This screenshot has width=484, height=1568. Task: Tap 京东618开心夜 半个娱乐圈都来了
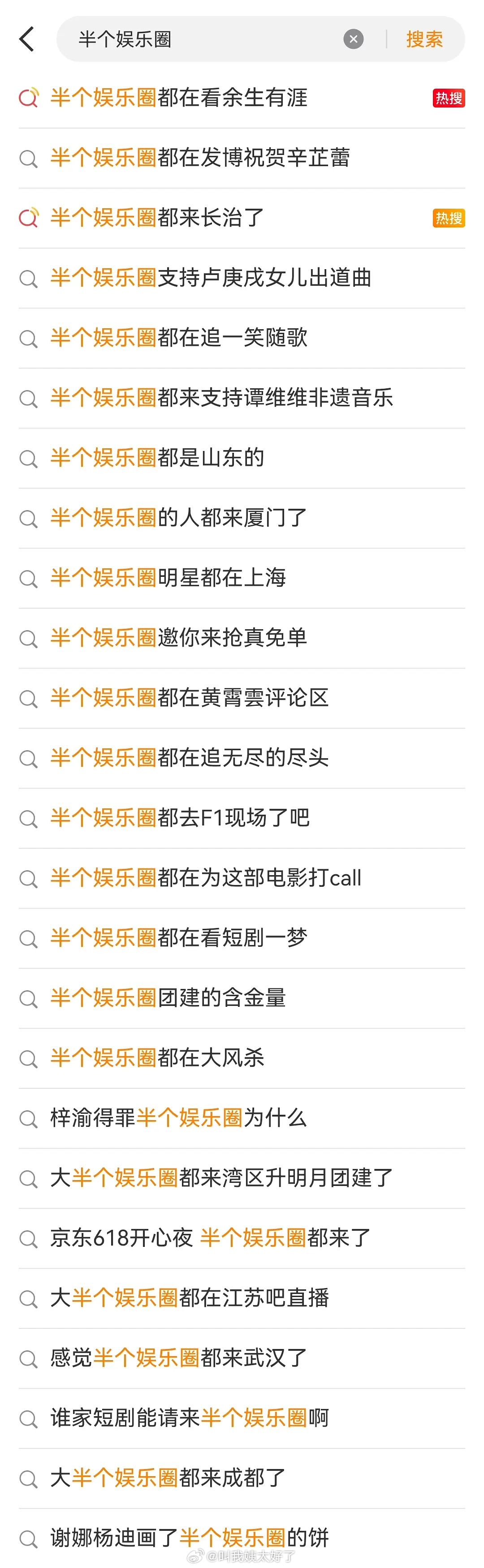point(211,1238)
